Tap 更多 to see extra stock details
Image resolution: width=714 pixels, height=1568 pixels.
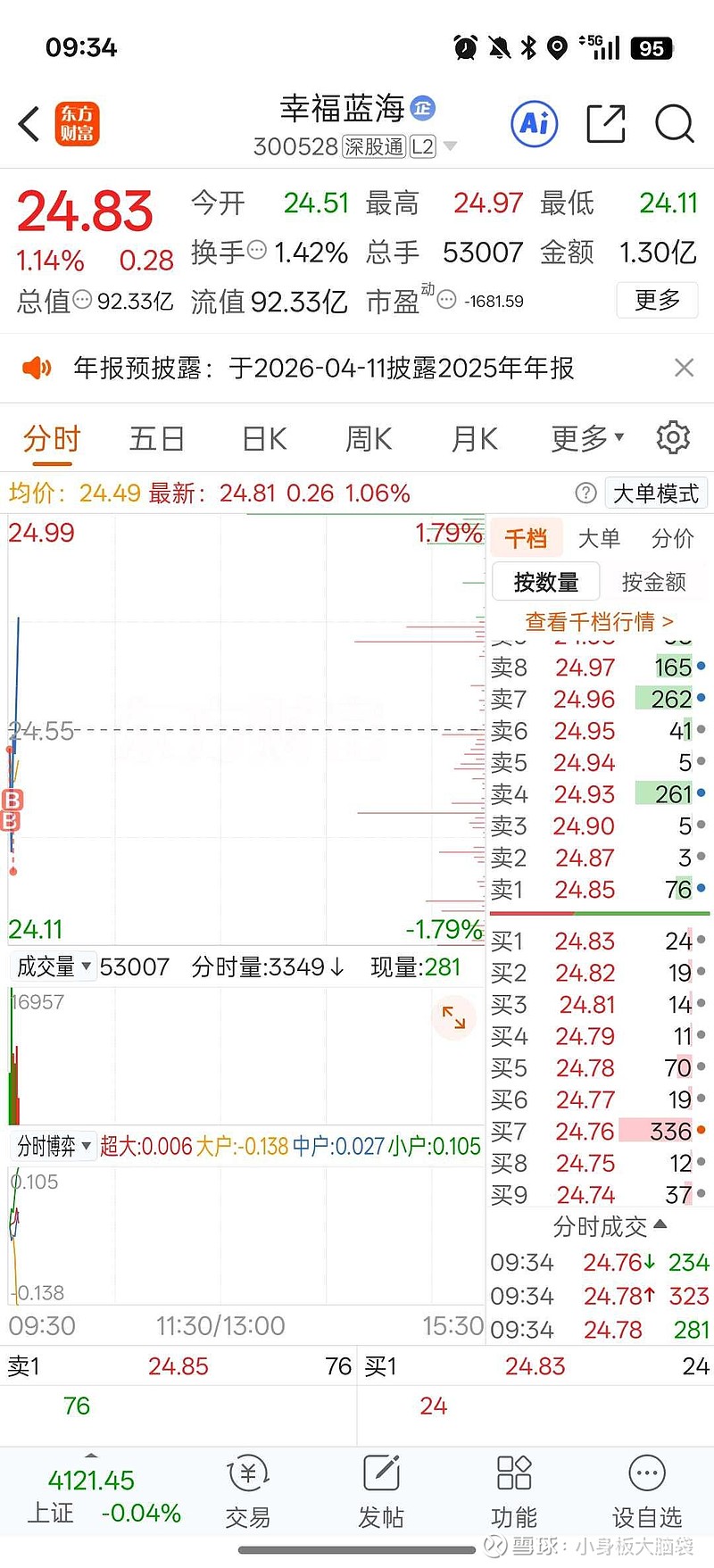(x=657, y=301)
